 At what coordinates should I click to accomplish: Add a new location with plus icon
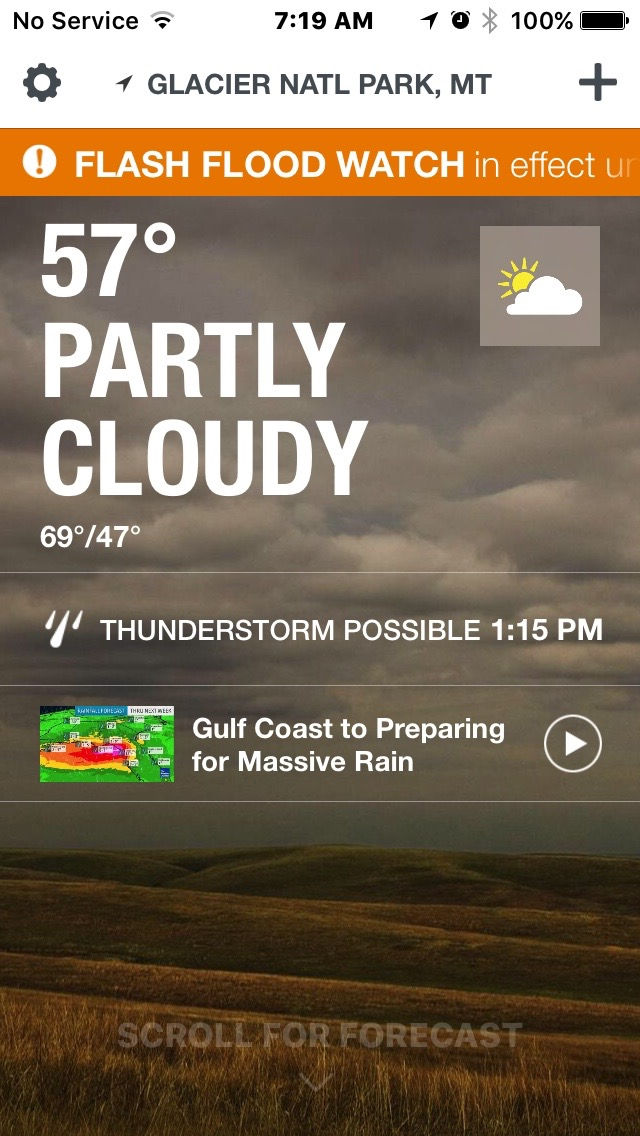point(597,83)
